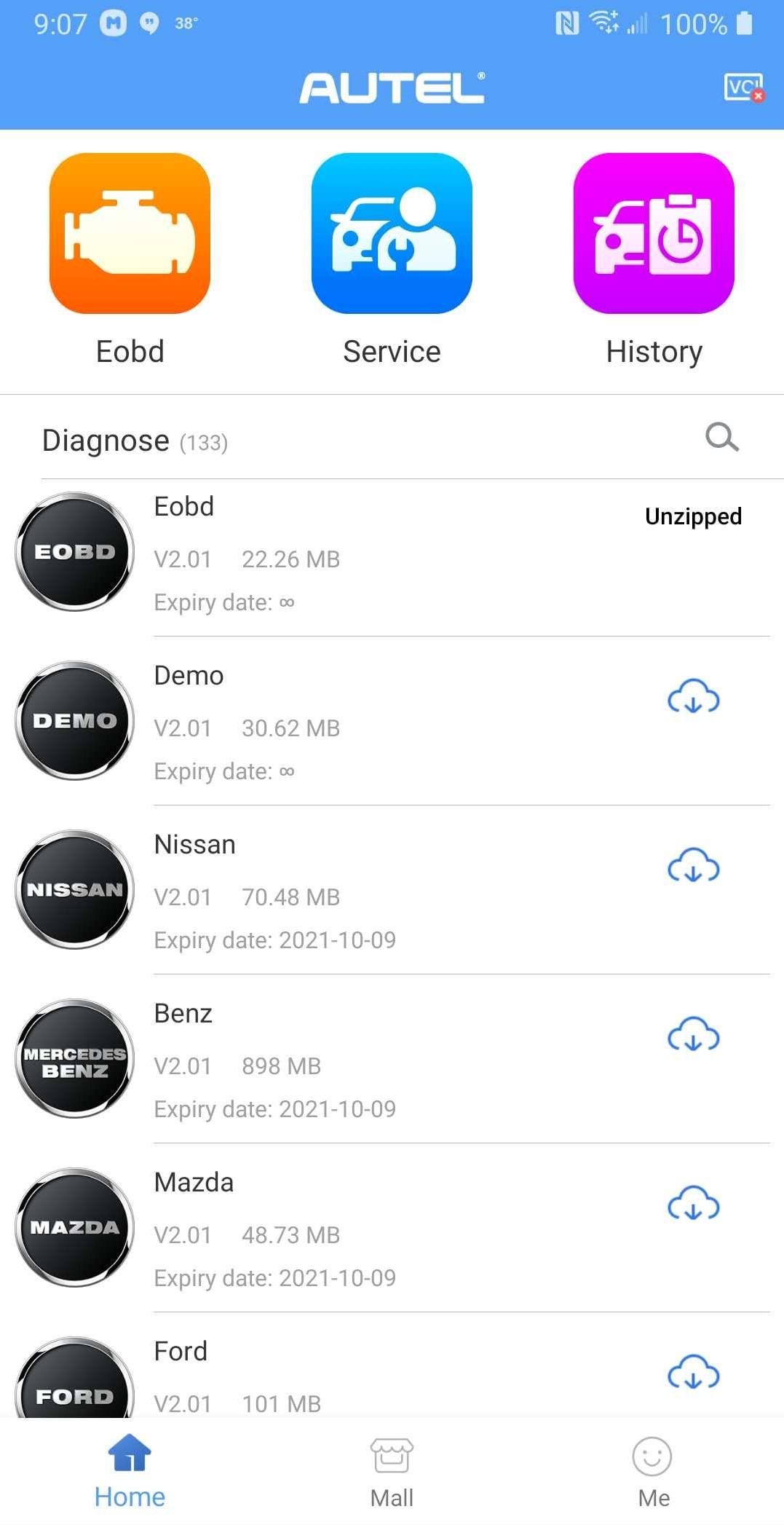Open the History module
Screen dimensions: 784x1525
pyautogui.click(x=653, y=232)
